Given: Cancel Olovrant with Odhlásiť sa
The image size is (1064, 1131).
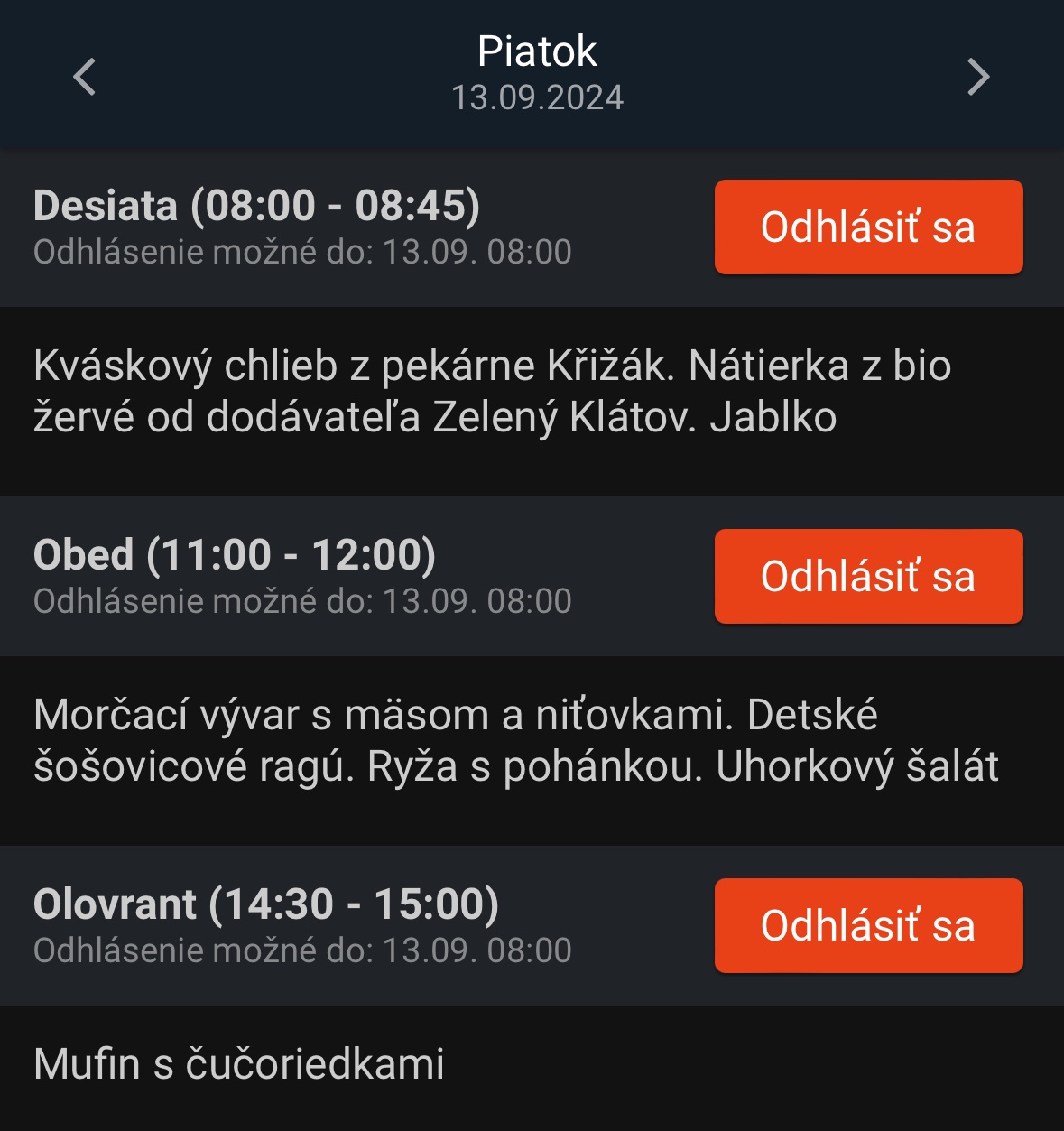Looking at the screenshot, I should click(868, 925).
